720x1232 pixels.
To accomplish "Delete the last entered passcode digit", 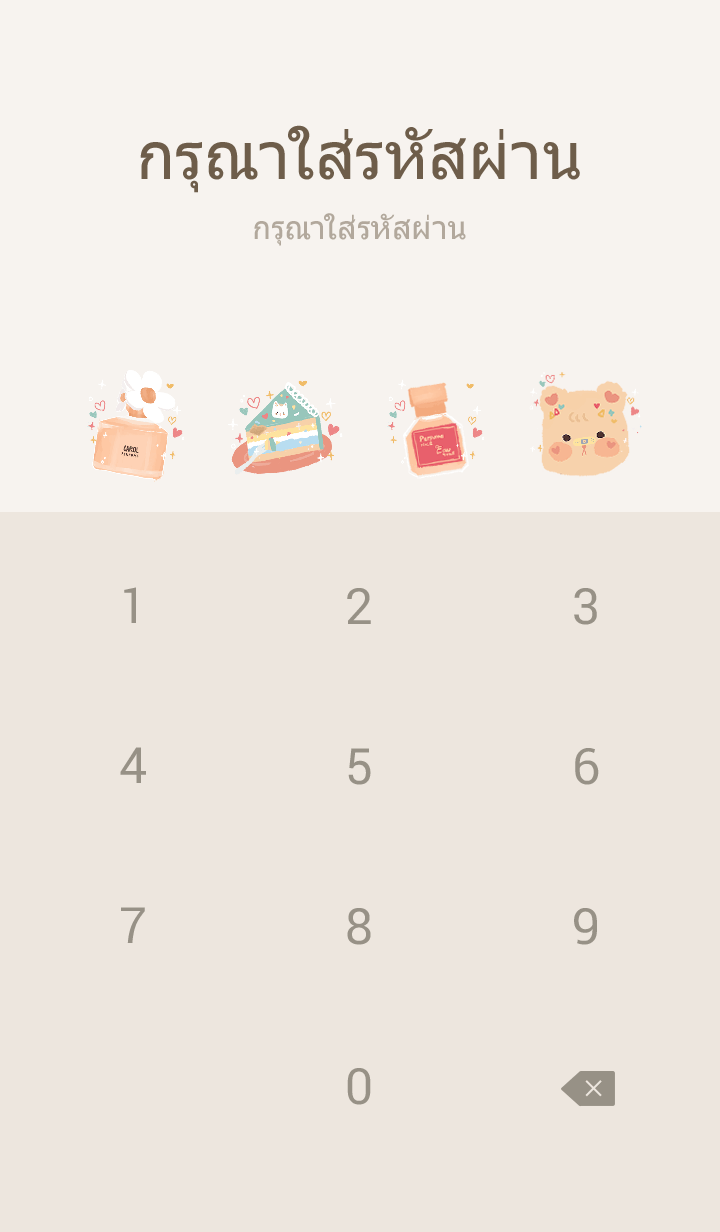I will pyautogui.click(x=588, y=1088).
